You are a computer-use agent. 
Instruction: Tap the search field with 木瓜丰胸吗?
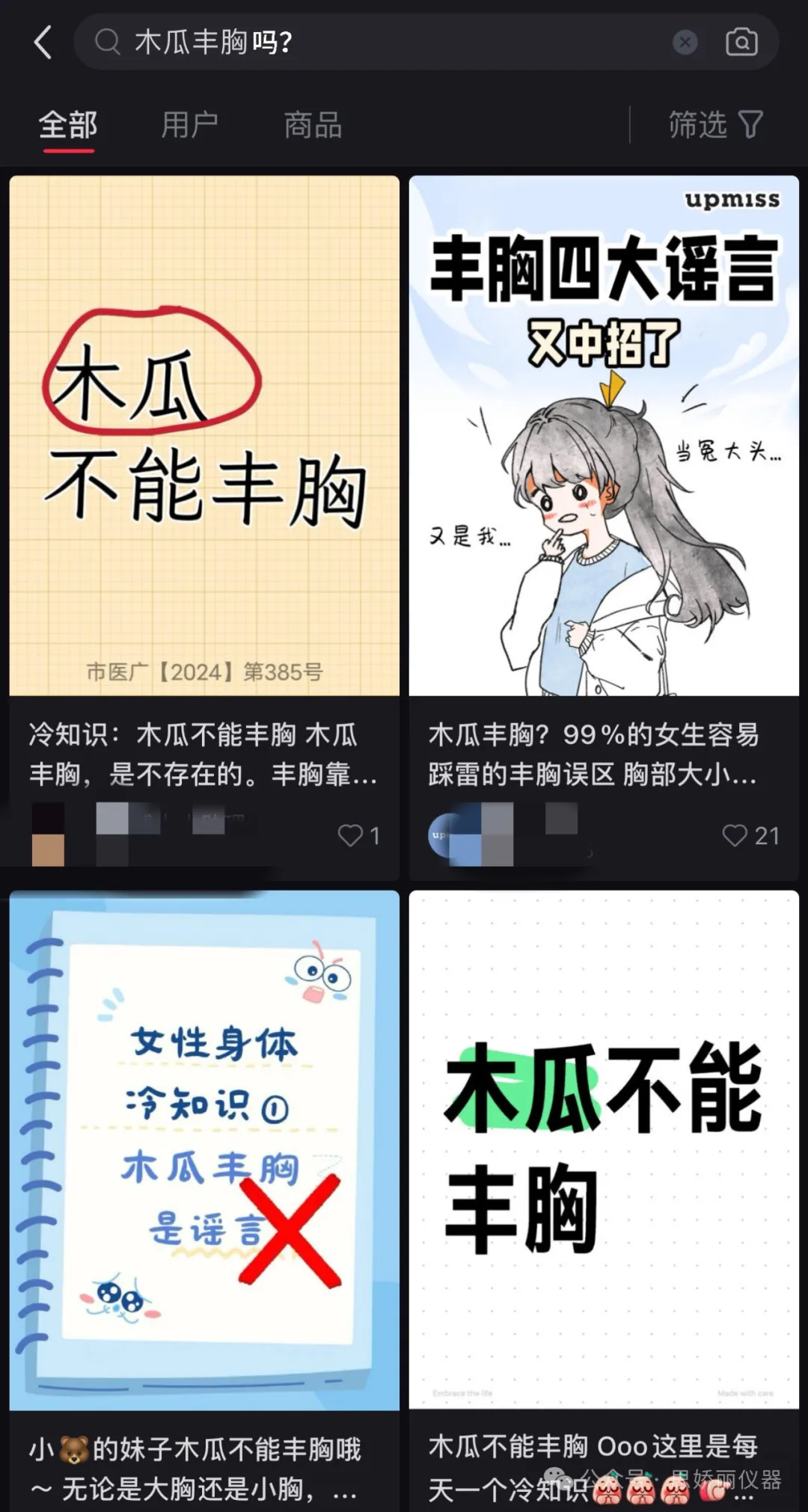click(374, 42)
